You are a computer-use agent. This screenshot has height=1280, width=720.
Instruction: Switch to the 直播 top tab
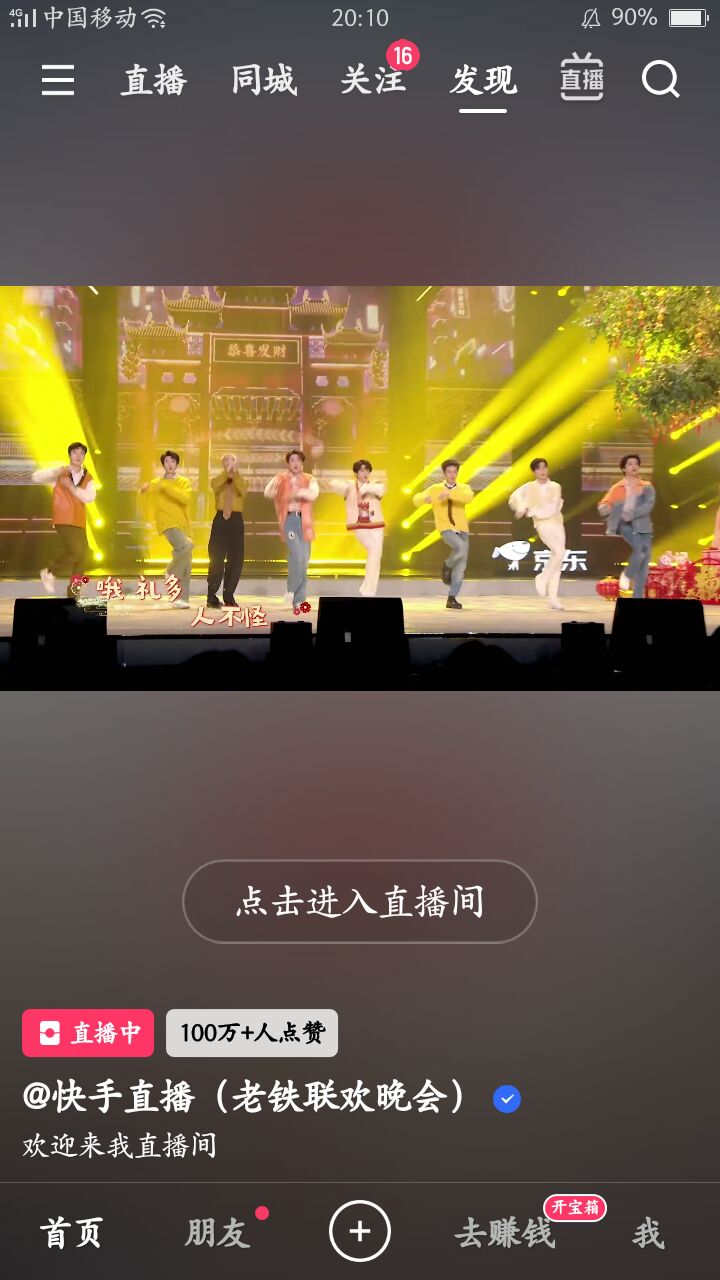[x=154, y=80]
